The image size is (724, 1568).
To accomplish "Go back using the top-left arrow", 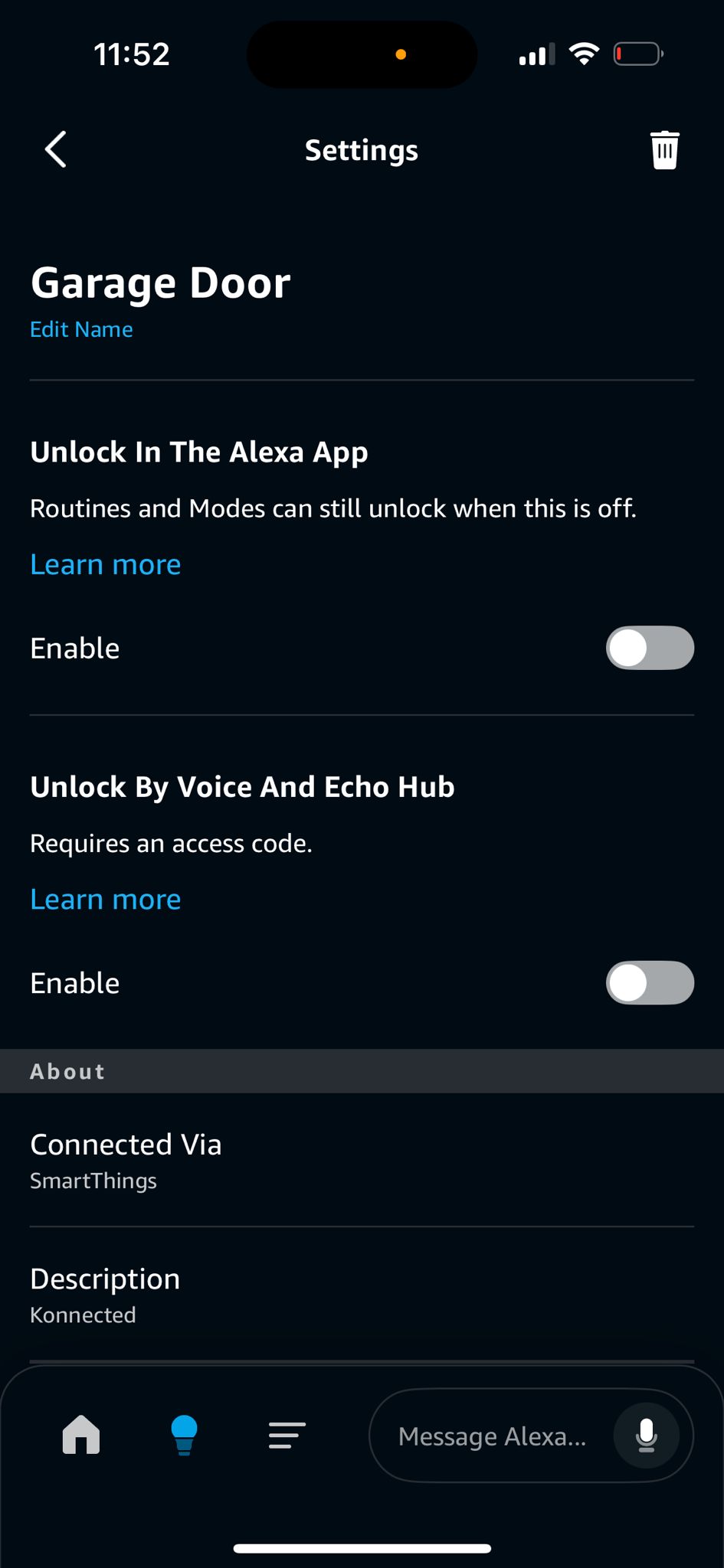I will click(x=56, y=149).
